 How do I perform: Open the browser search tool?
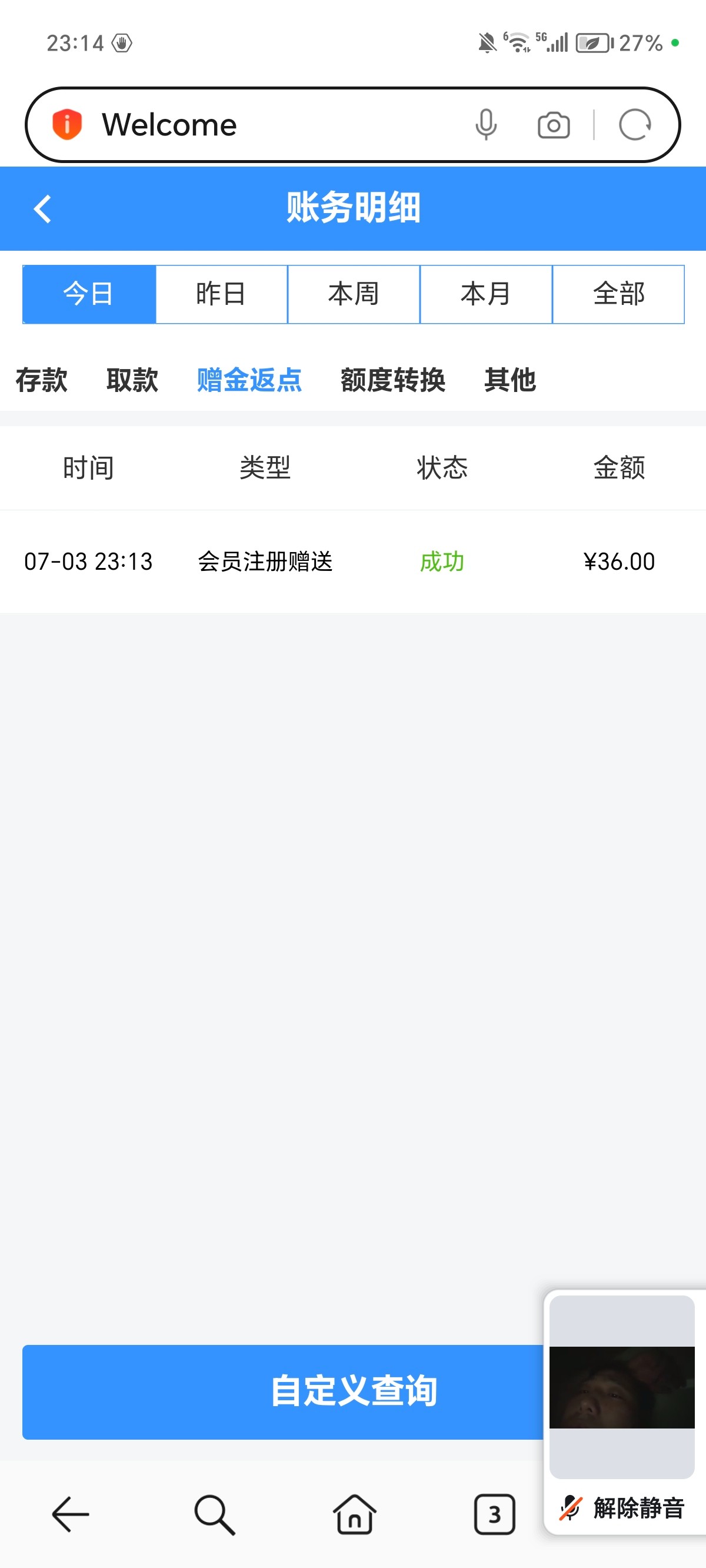point(214,1513)
